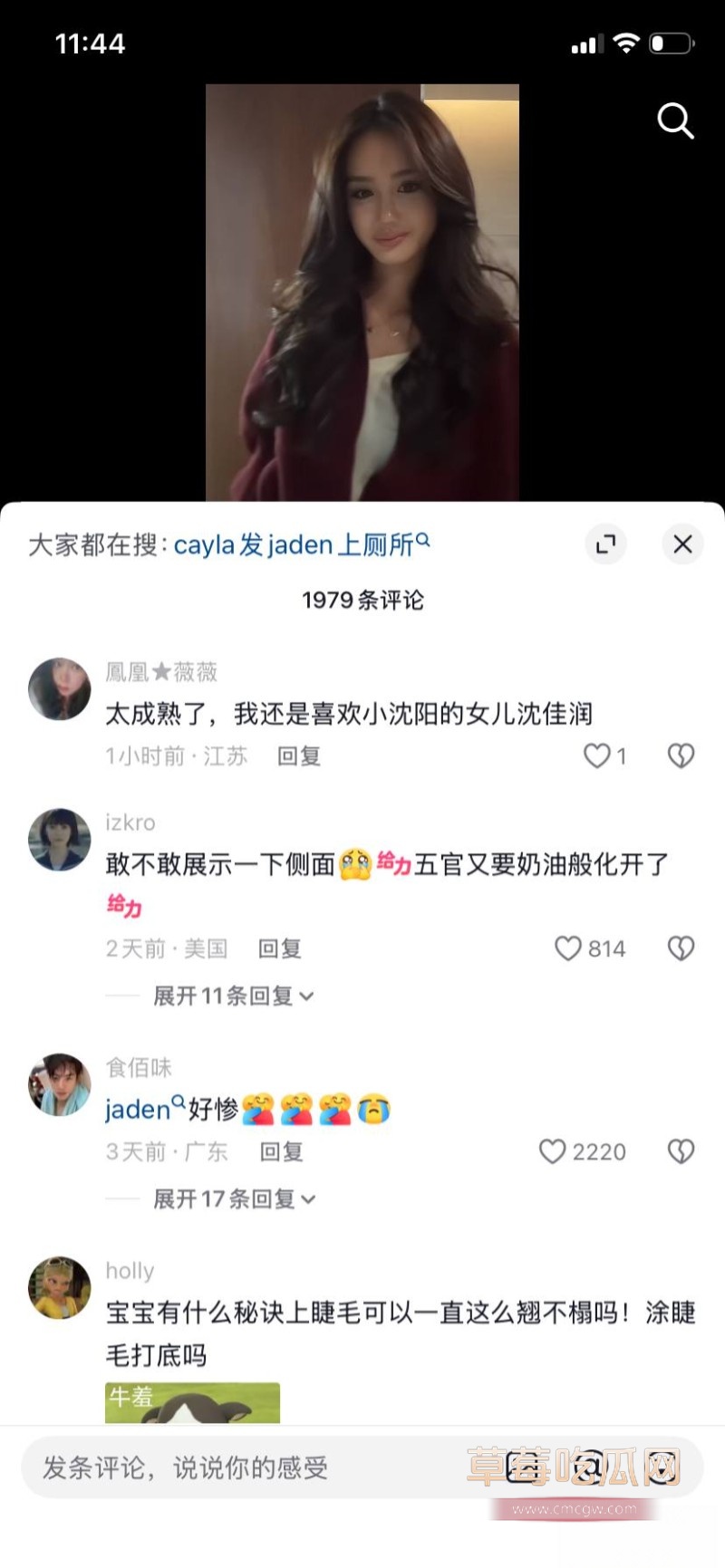Expand 11 replies under izkro's comment
The width and height of the screenshot is (725, 1568).
click(x=234, y=996)
